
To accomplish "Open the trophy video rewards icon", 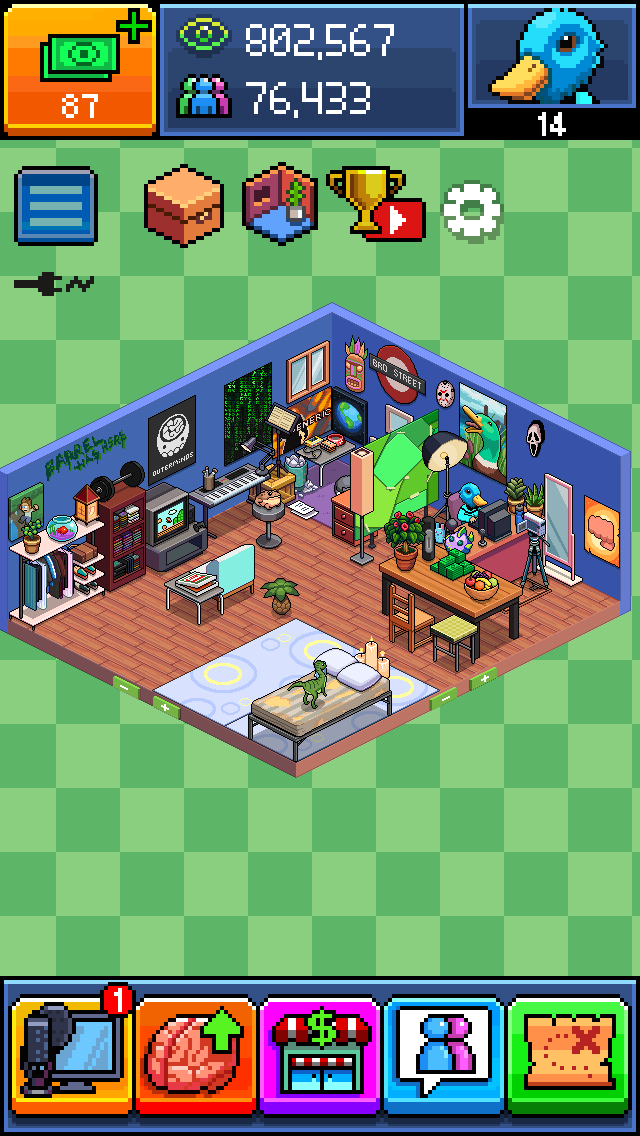I will coord(374,204).
